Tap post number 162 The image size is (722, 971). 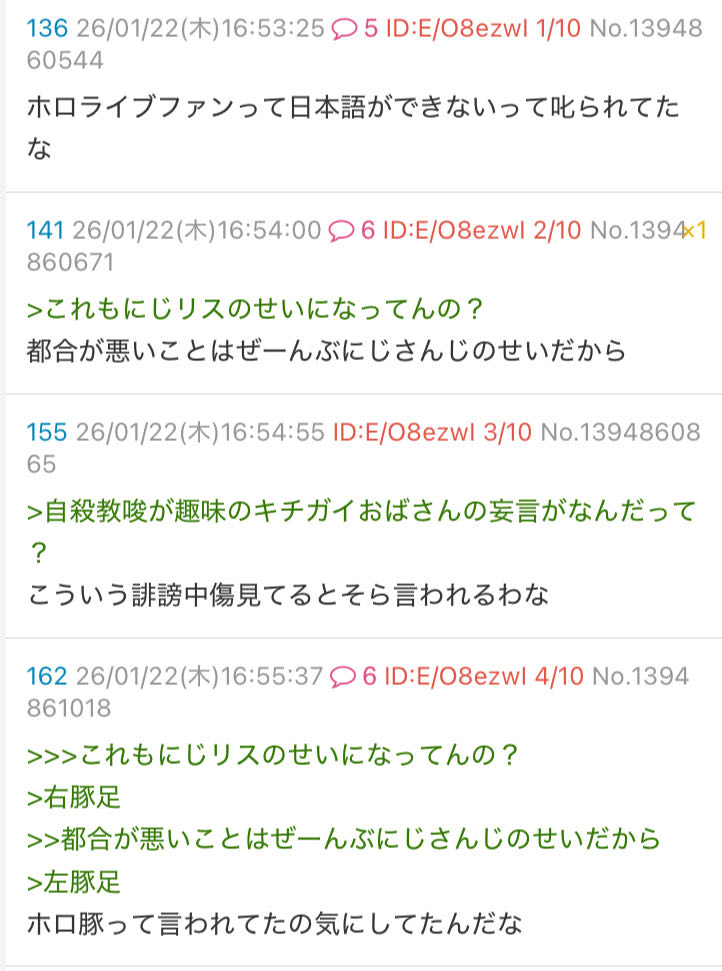coord(46,677)
